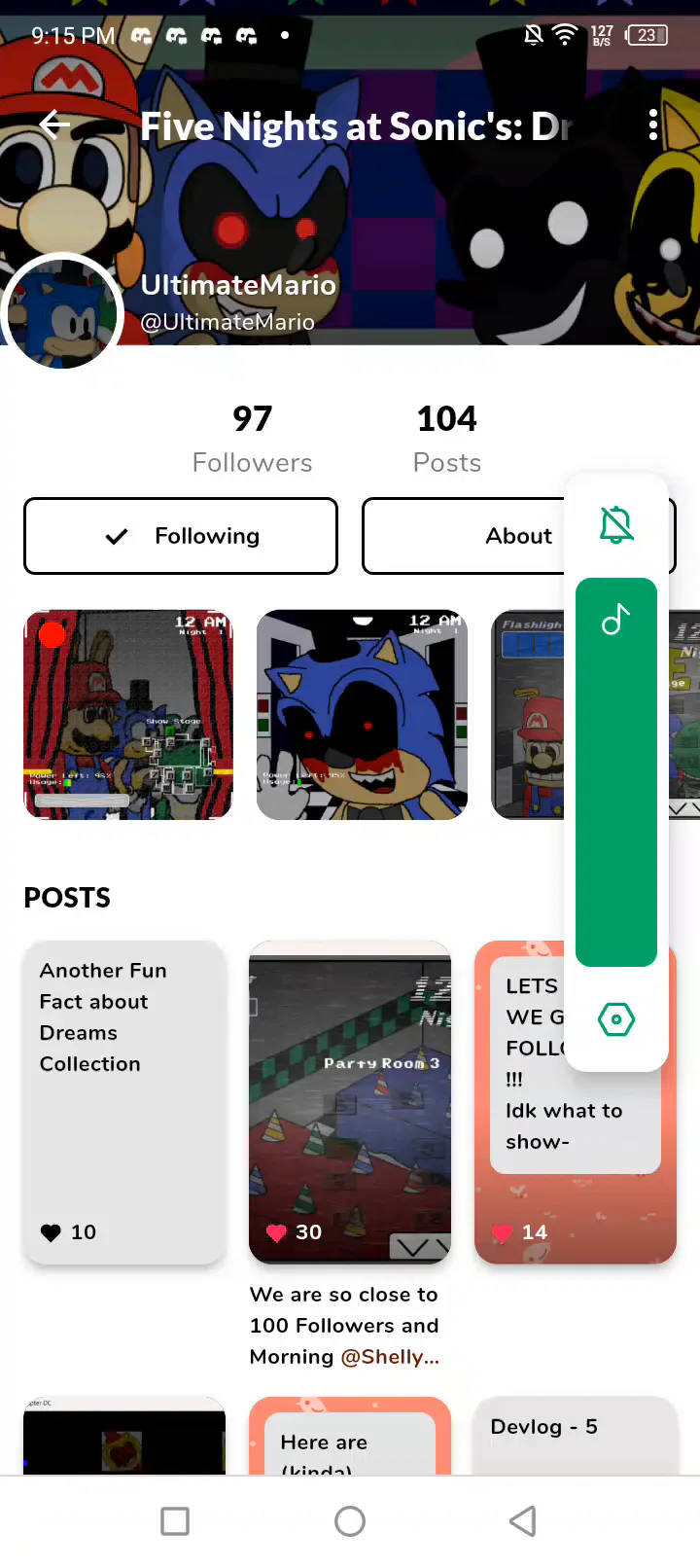Image resolution: width=700 pixels, height=1568 pixels.
Task: Tap the Following button
Action: (x=181, y=536)
